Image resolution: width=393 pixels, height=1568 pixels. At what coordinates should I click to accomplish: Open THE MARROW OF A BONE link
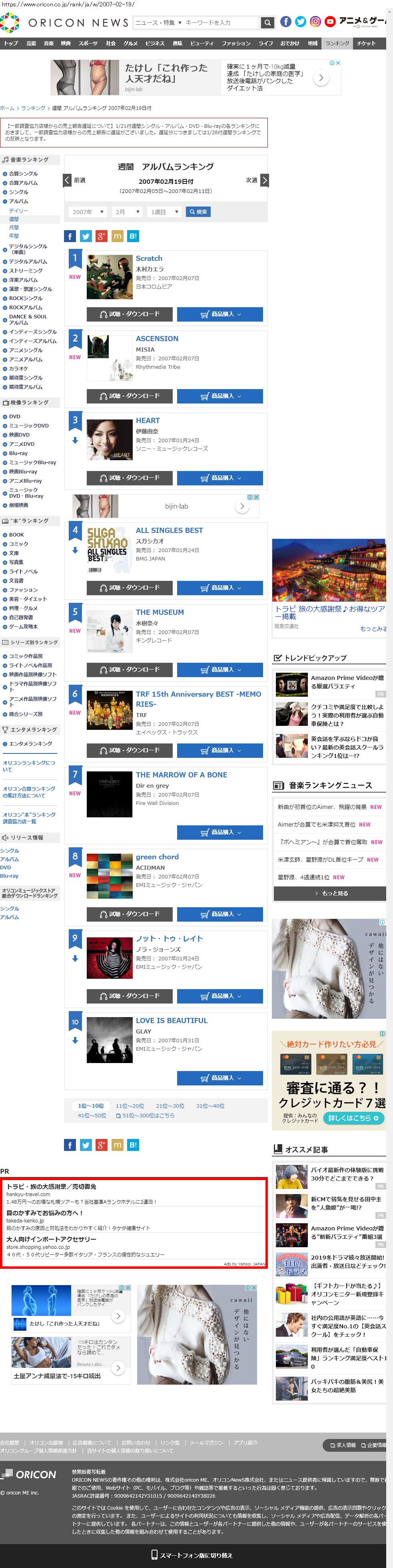181,774
